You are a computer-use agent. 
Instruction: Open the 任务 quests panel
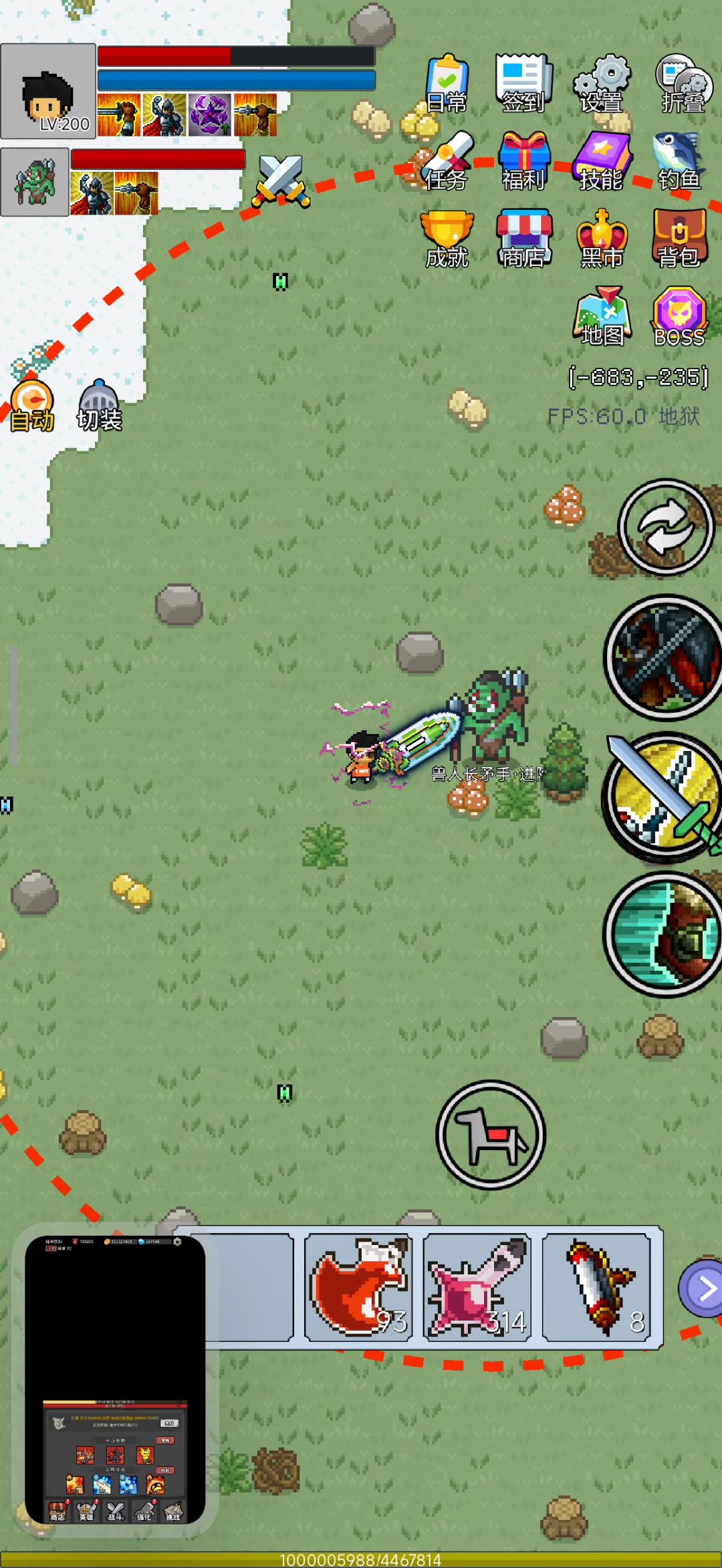(447, 161)
